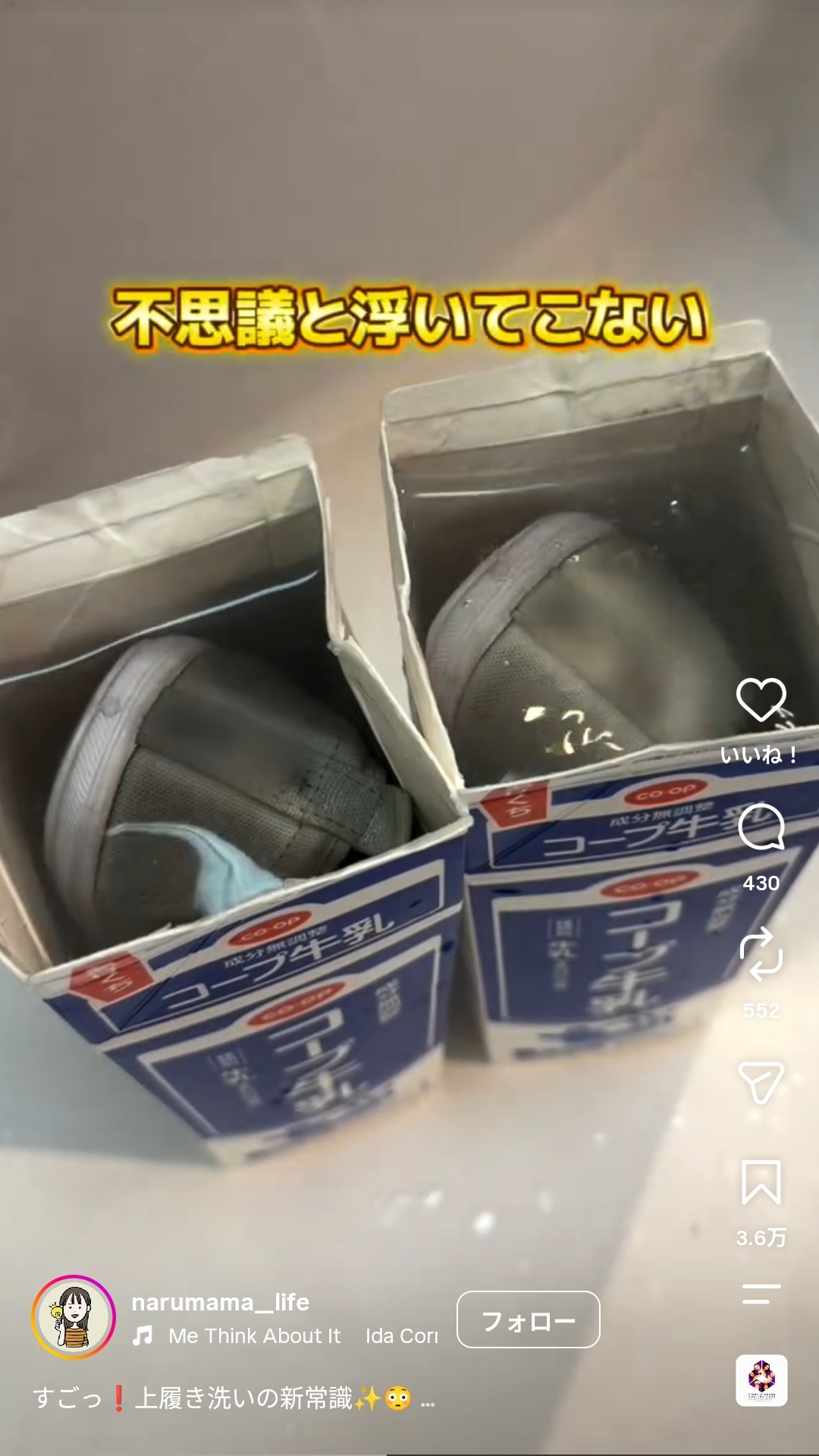Open the more options menu icon
819x1456 pixels.
tap(761, 1294)
